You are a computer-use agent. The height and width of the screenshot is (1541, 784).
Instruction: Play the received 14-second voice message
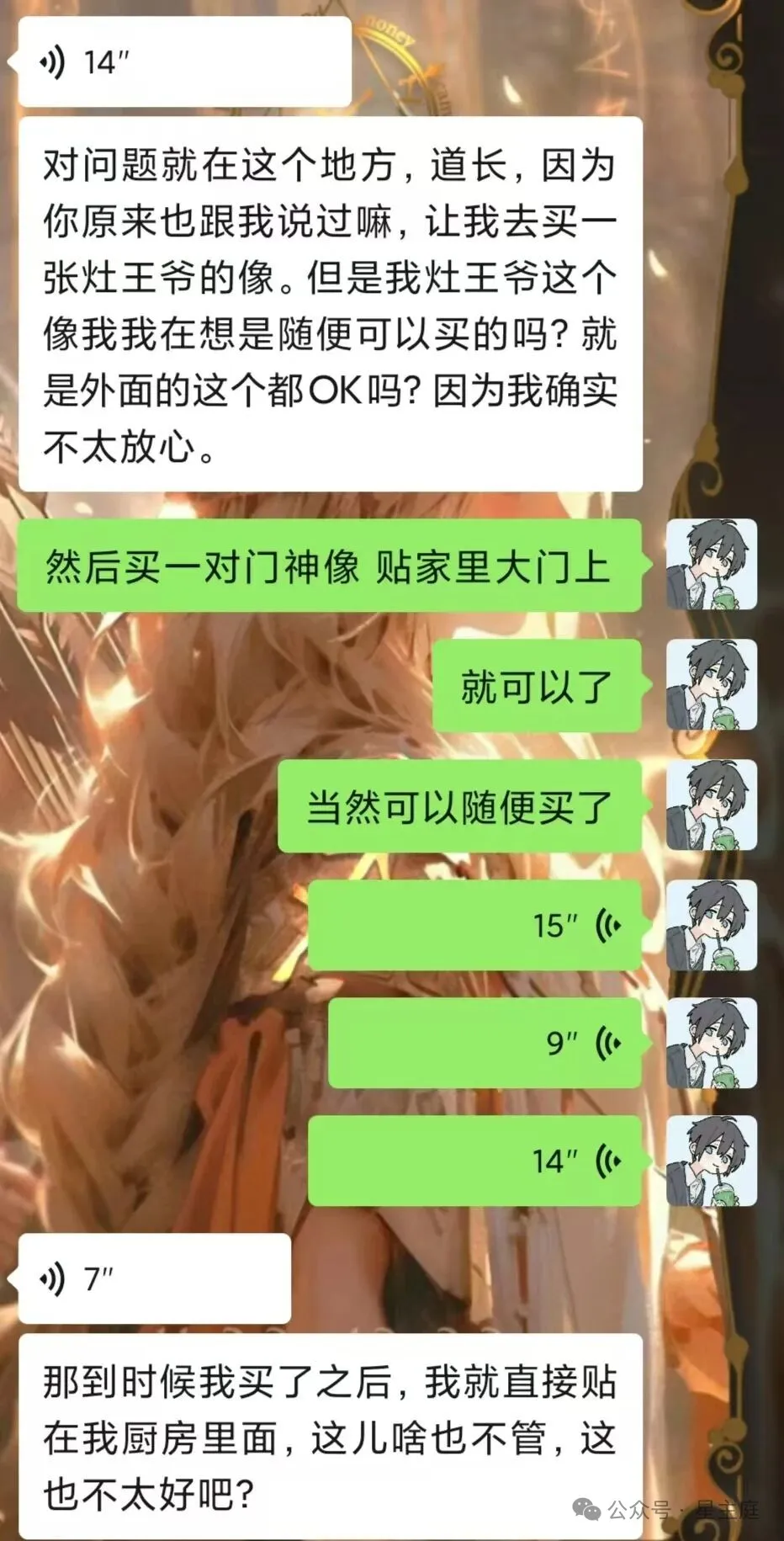click(x=183, y=62)
